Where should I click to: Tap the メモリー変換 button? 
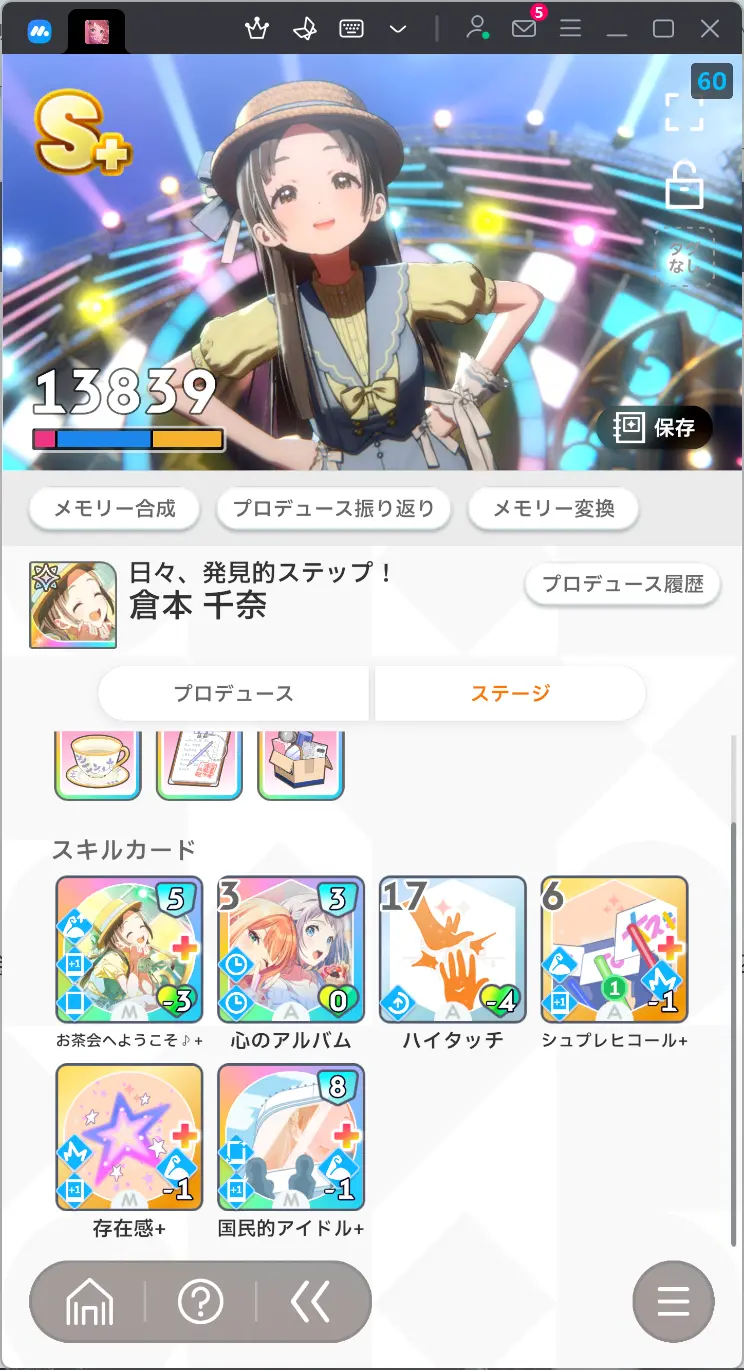click(x=553, y=509)
